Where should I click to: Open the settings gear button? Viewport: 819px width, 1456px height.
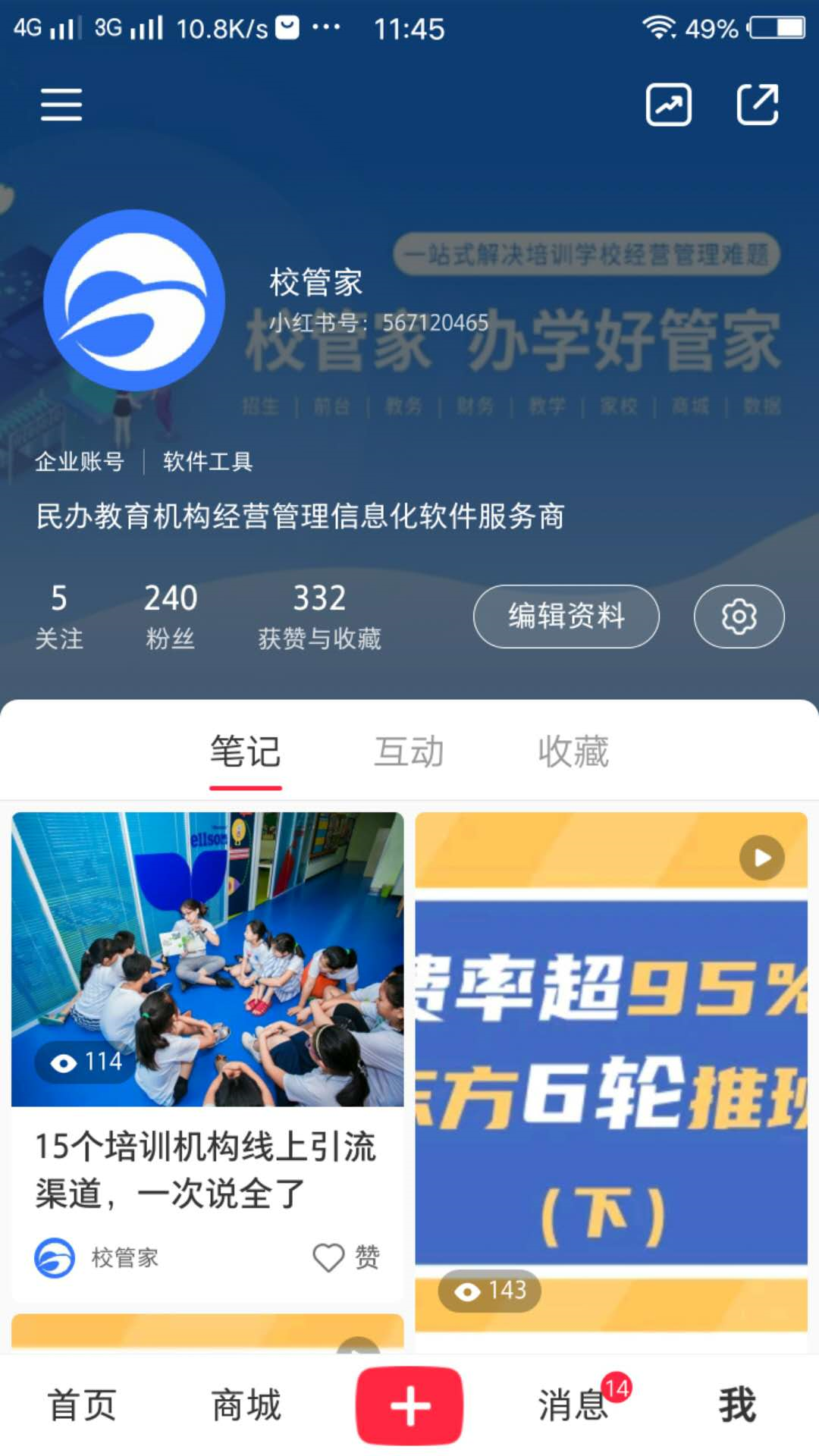tap(739, 616)
